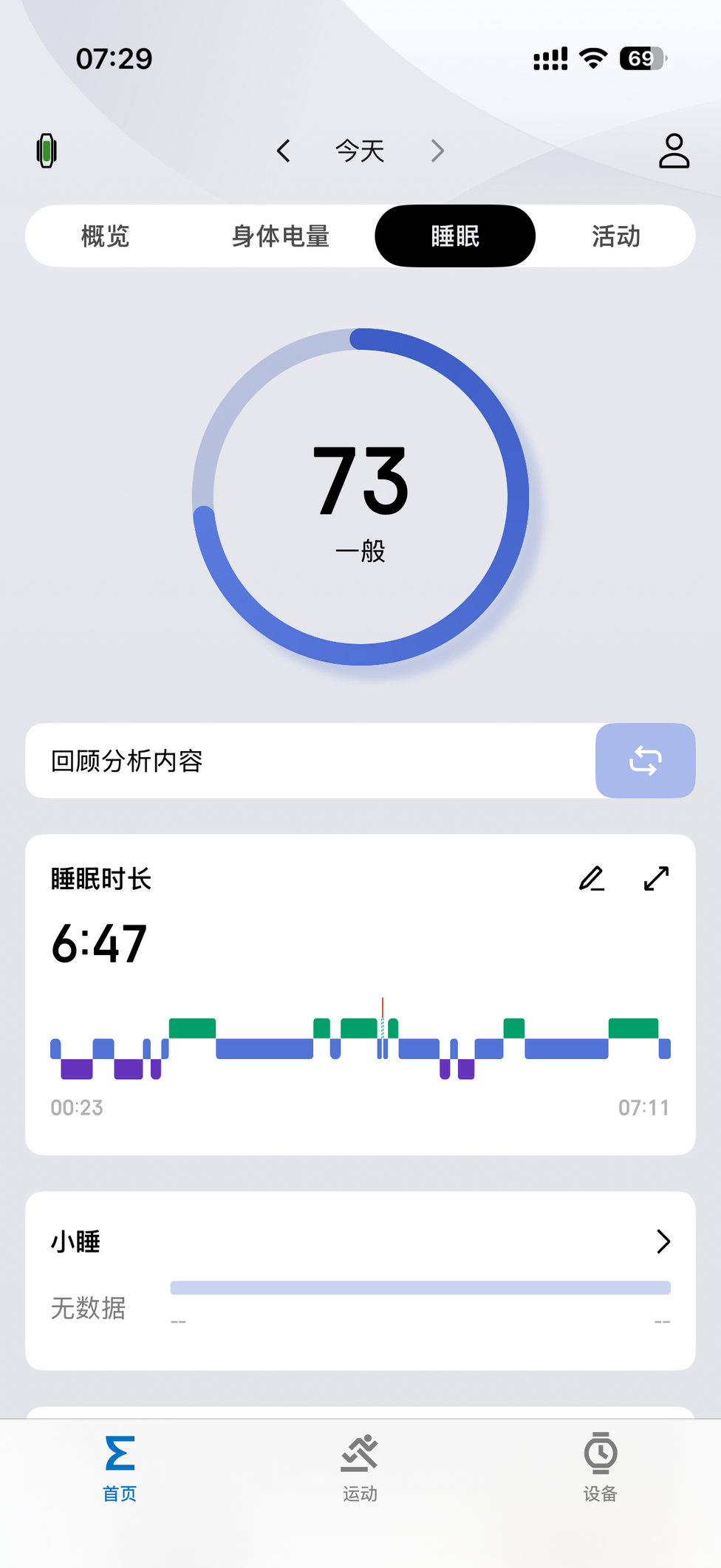This screenshot has width=721, height=1568.
Task: Go to the next day
Action: tap(437, 151)
